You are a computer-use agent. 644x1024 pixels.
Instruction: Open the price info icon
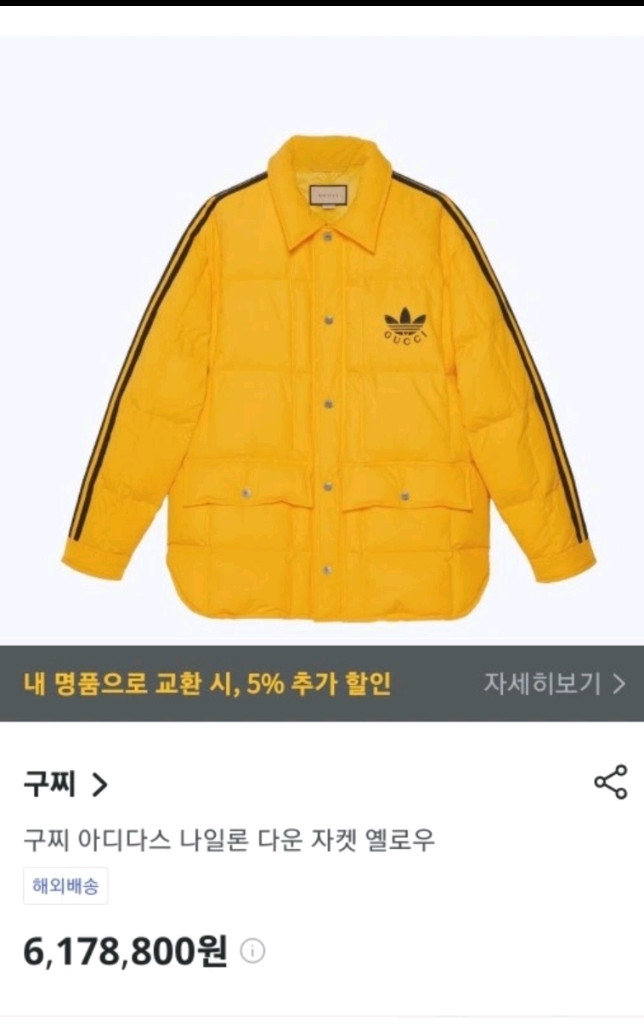pyautogui.click(x=253, y=951)
